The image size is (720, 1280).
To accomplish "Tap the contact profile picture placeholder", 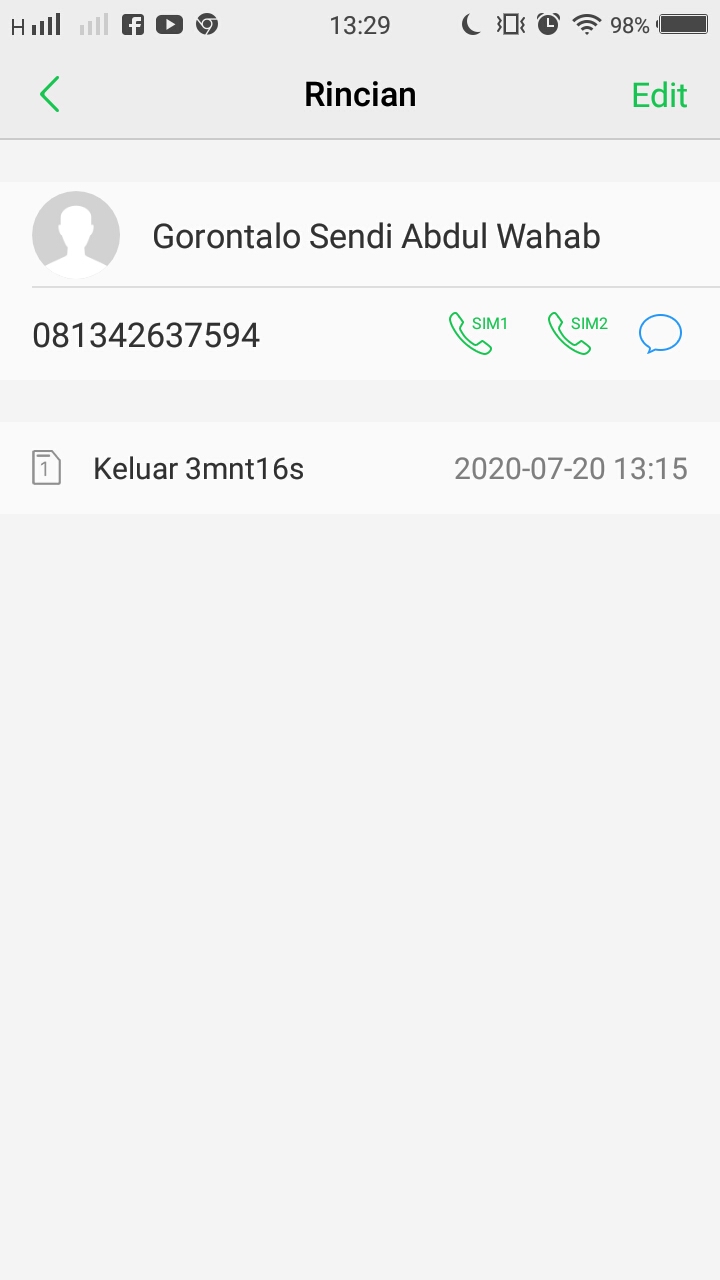I will 76,235.
